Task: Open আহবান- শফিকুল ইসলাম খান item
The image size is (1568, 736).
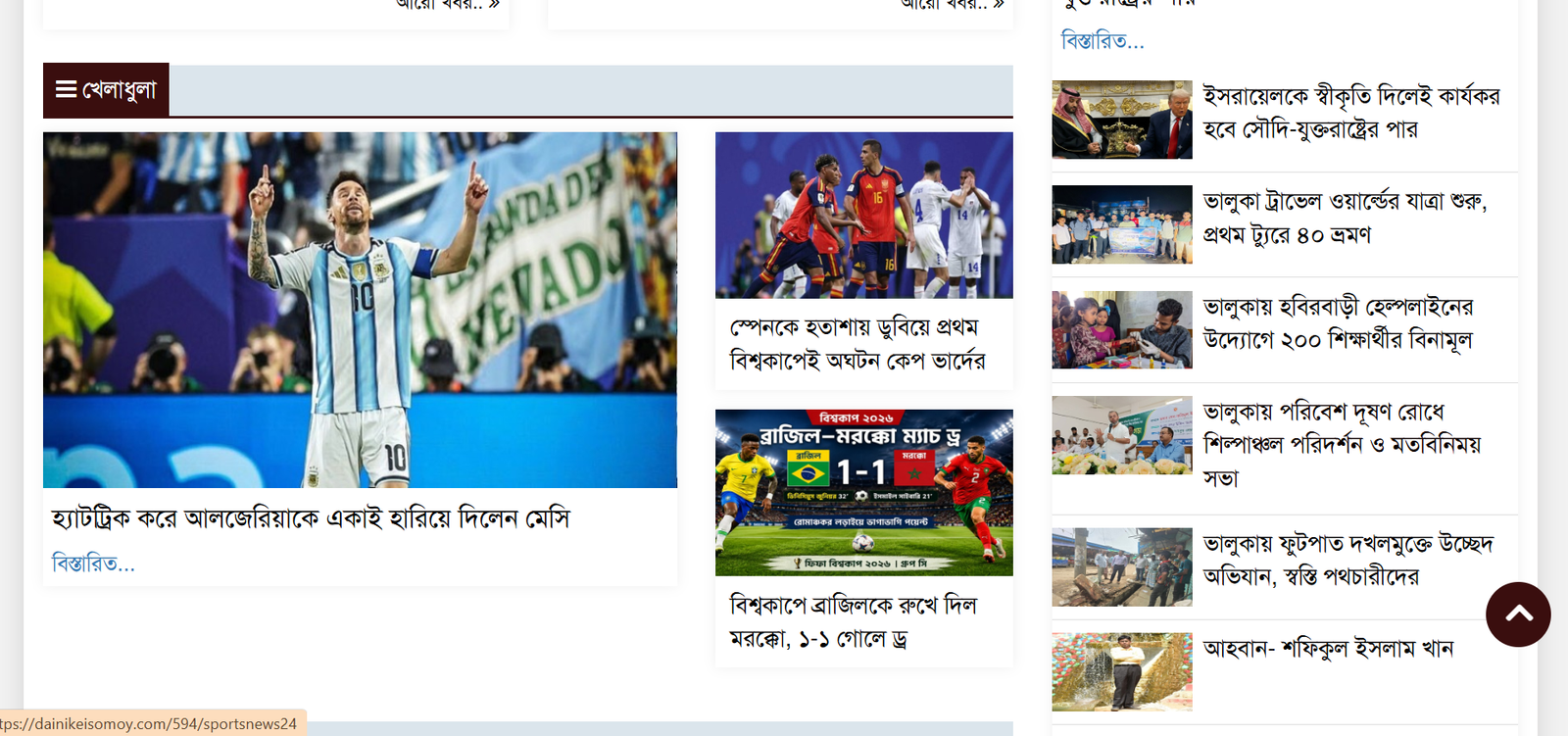Action: pyautogui.click(x=1328, y=649)
